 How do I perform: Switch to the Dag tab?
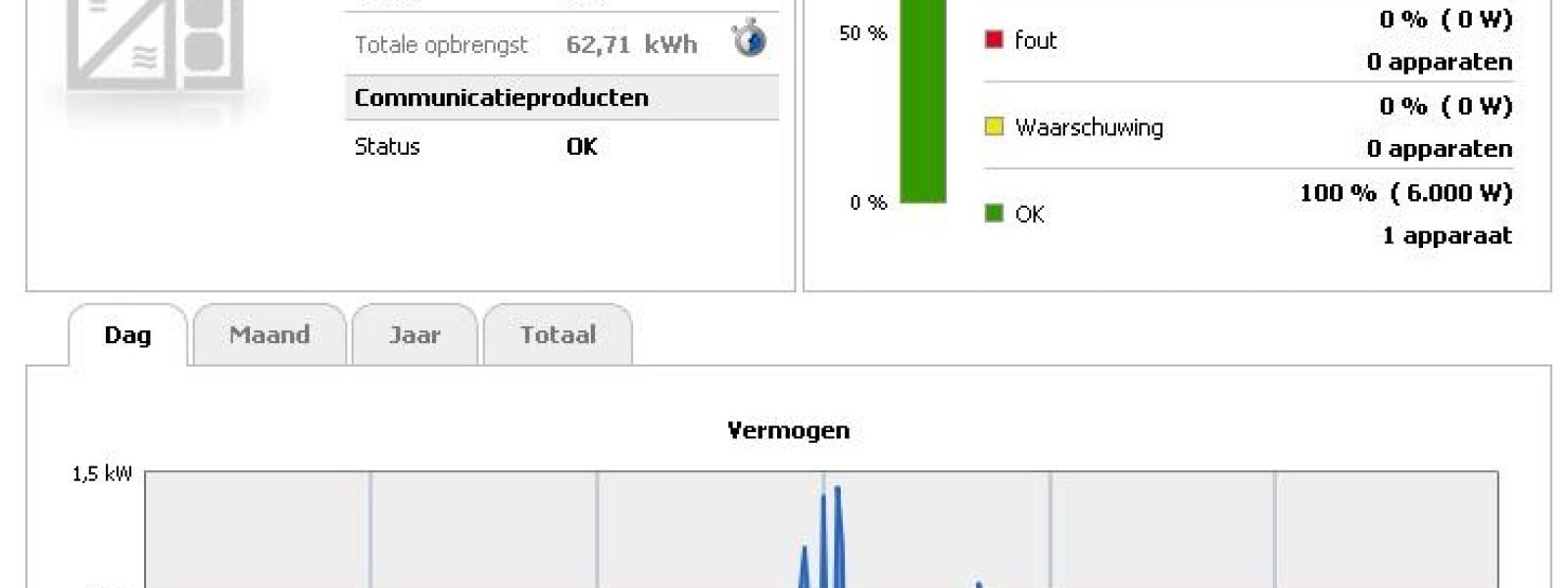[x=127, y=335]
